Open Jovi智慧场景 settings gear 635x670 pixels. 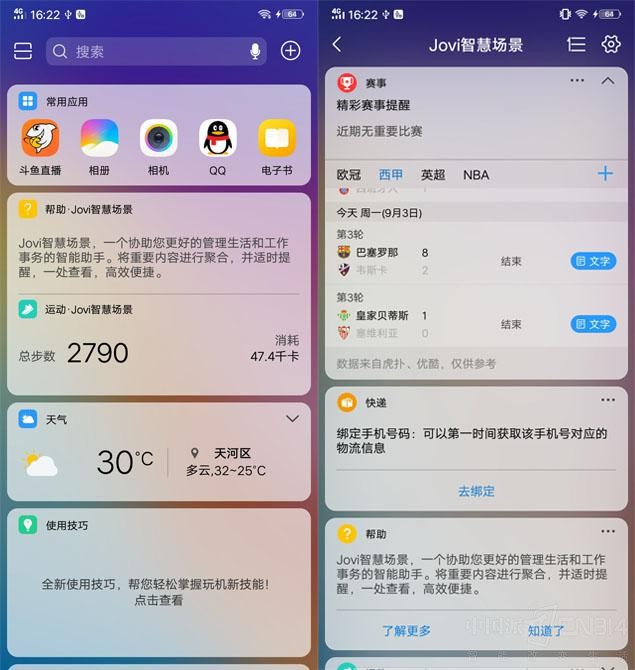[610, 44]
